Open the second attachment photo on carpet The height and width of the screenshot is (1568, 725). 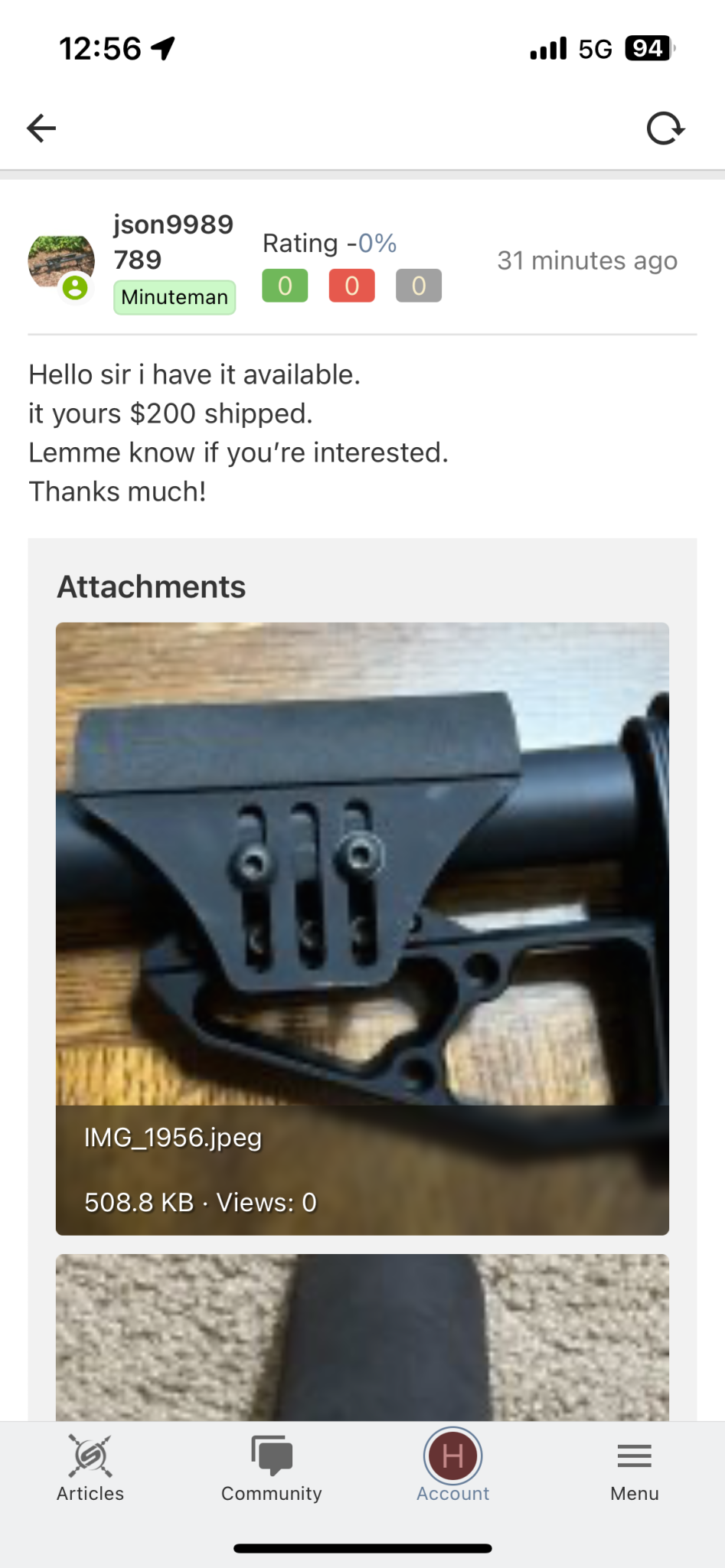pos(362,1338)
